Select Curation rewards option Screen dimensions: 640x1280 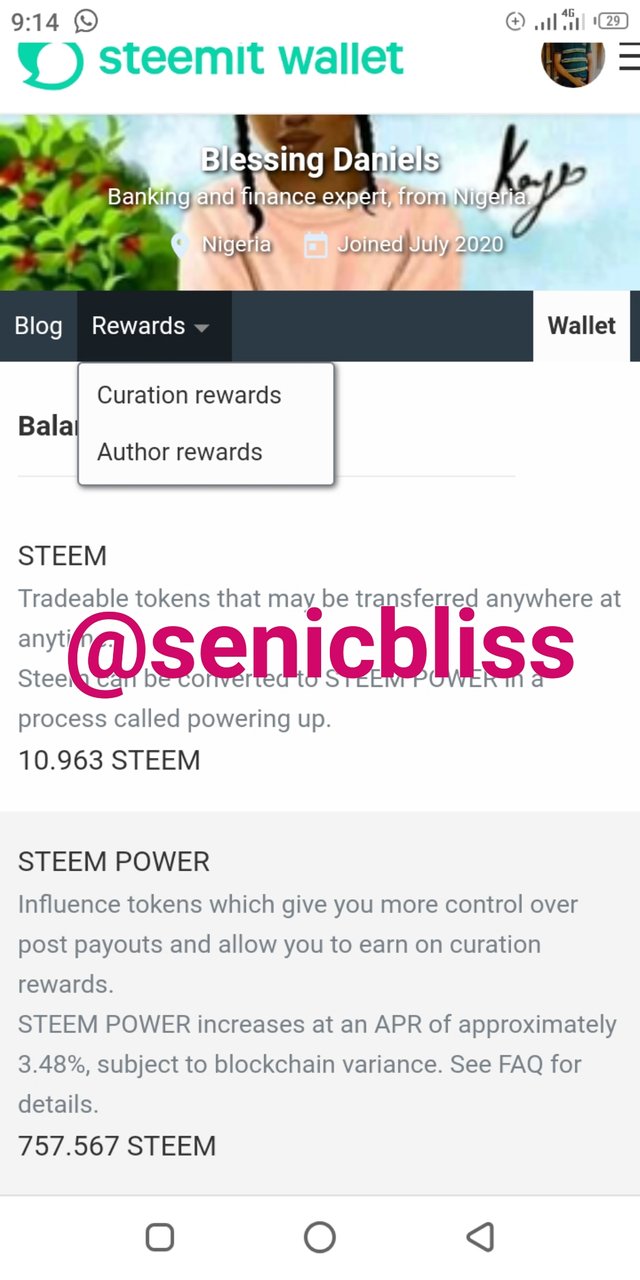[x=189, y=395]
